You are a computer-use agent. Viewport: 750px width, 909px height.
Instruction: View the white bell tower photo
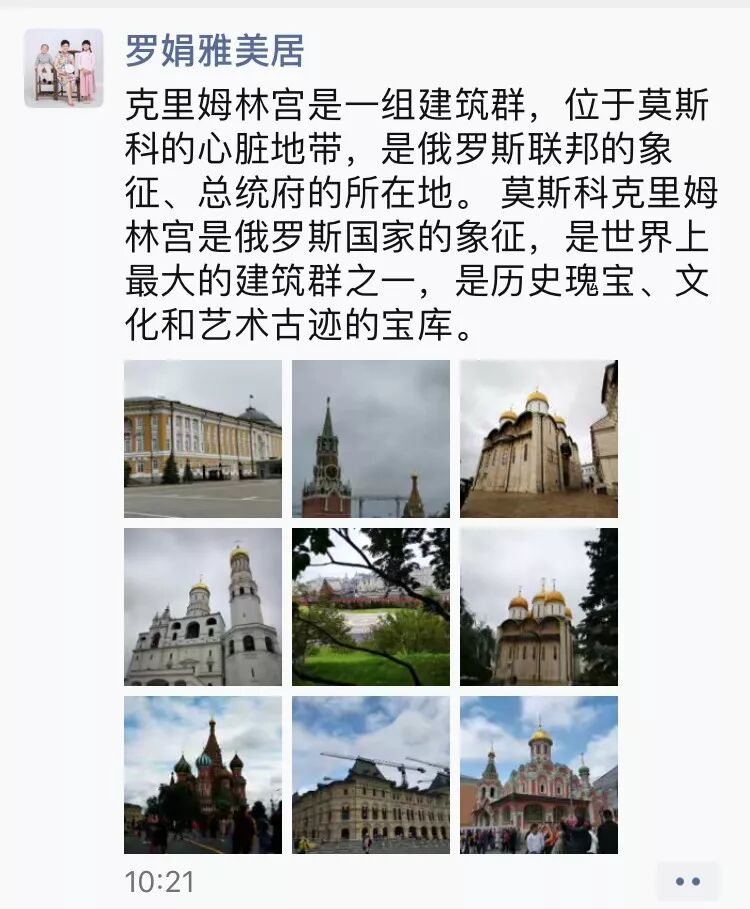pyautogui.click(x=203, y=607)
